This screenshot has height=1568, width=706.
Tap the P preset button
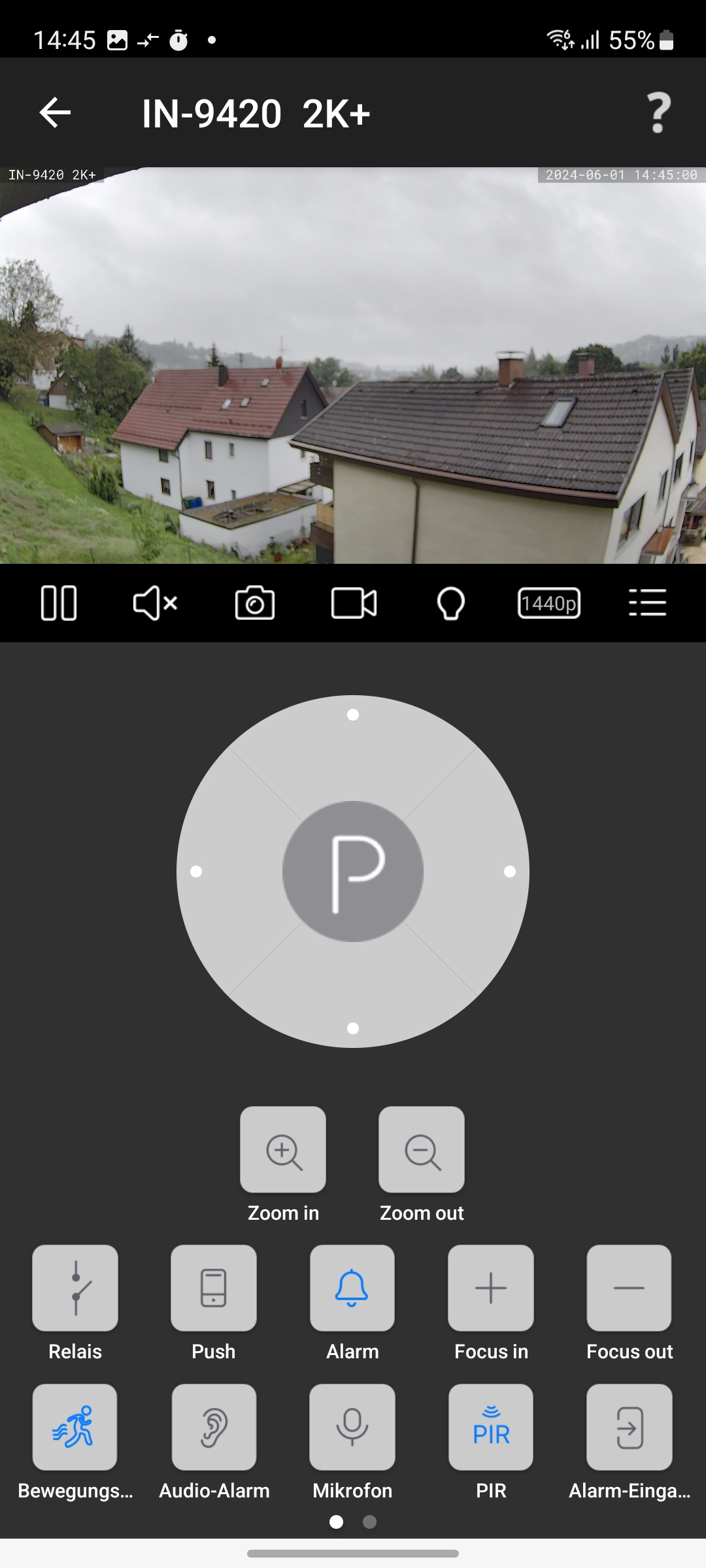click(353, 872)
